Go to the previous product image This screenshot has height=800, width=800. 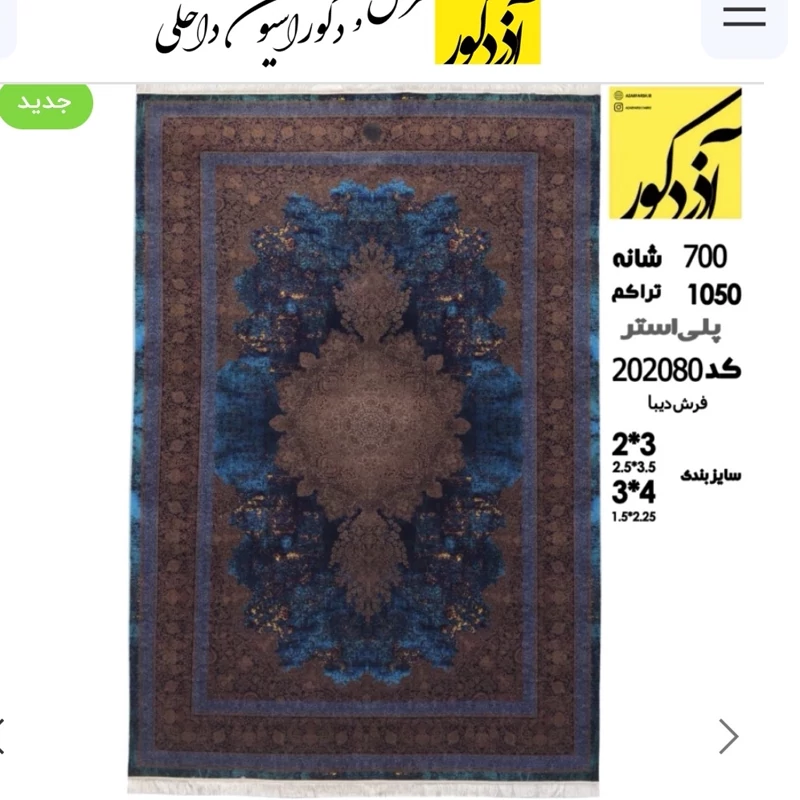click(x=3, y=736)
